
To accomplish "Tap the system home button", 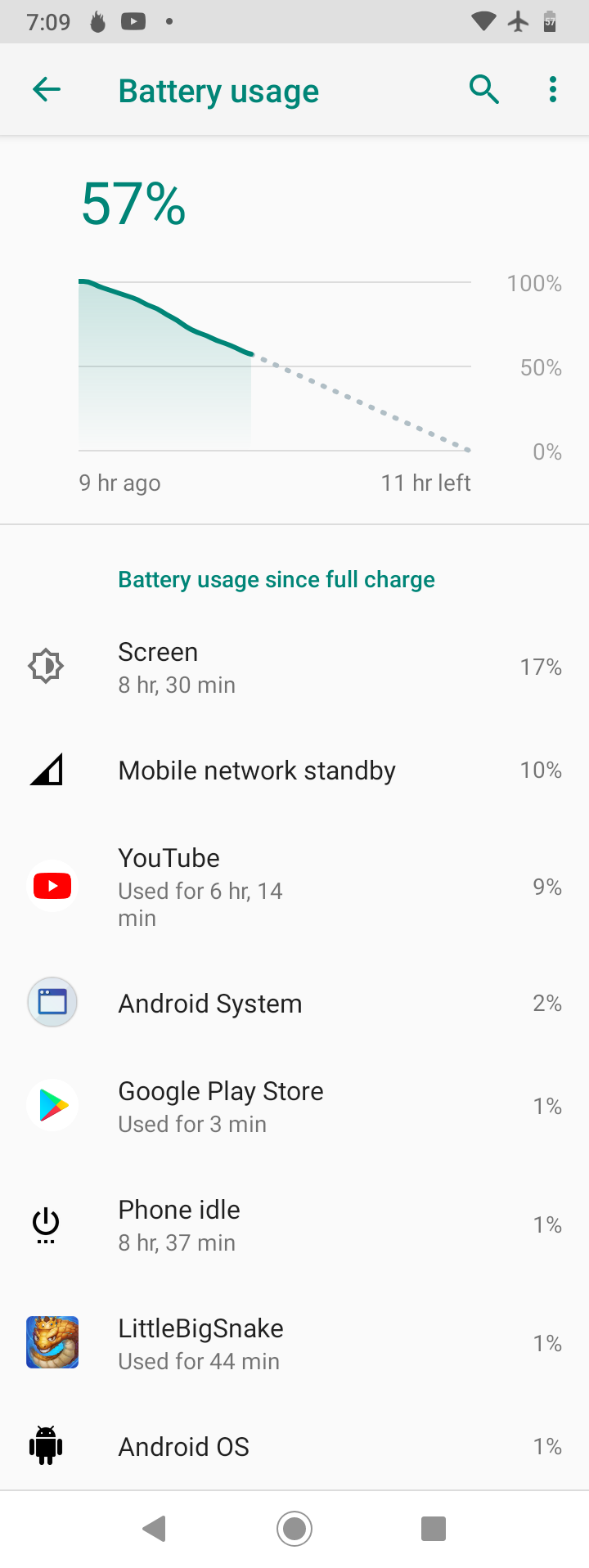I will click(294, 1528).
